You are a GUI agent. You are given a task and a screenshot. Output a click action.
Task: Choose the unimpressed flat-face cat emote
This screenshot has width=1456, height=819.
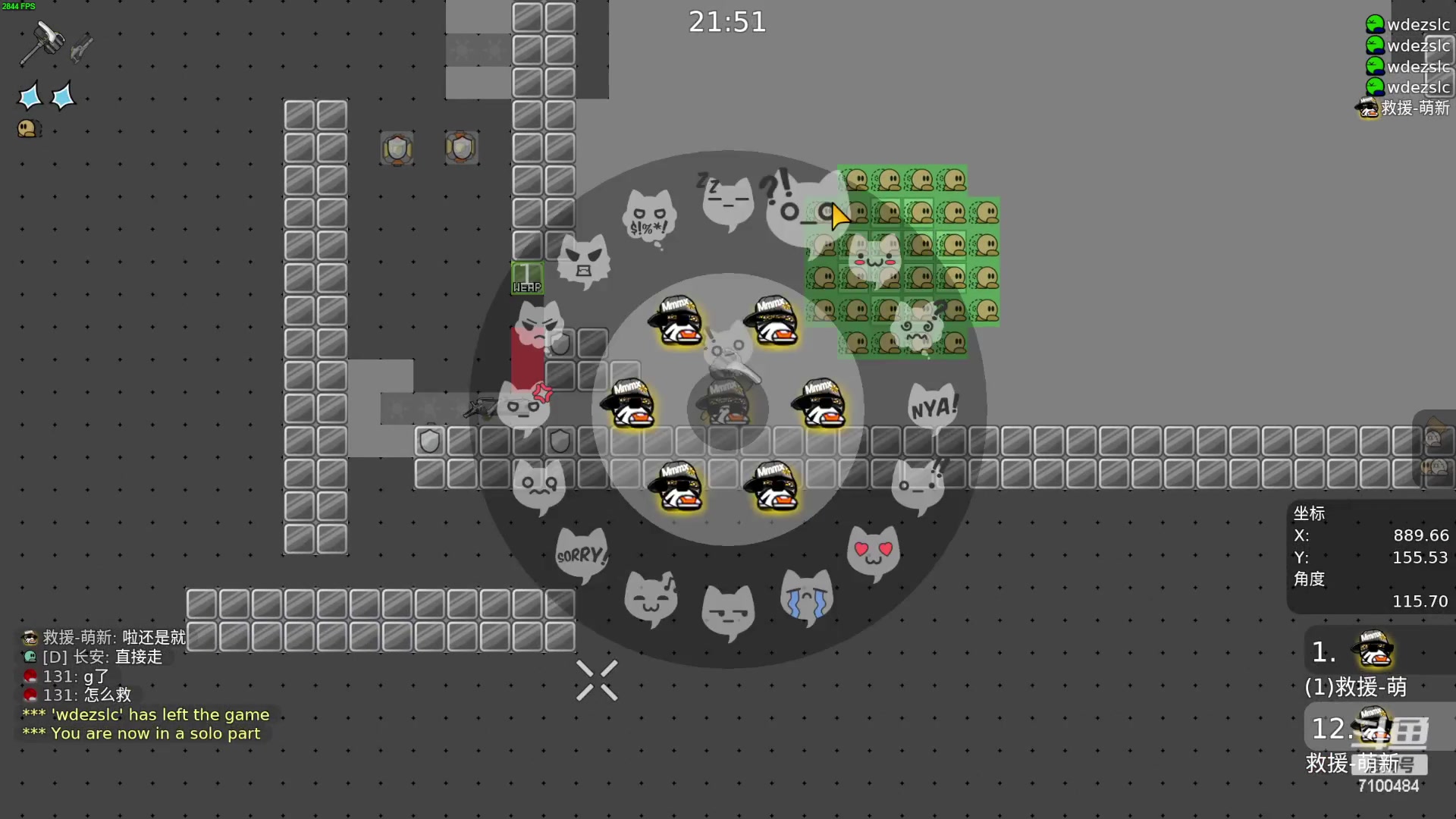click(727, 611)
